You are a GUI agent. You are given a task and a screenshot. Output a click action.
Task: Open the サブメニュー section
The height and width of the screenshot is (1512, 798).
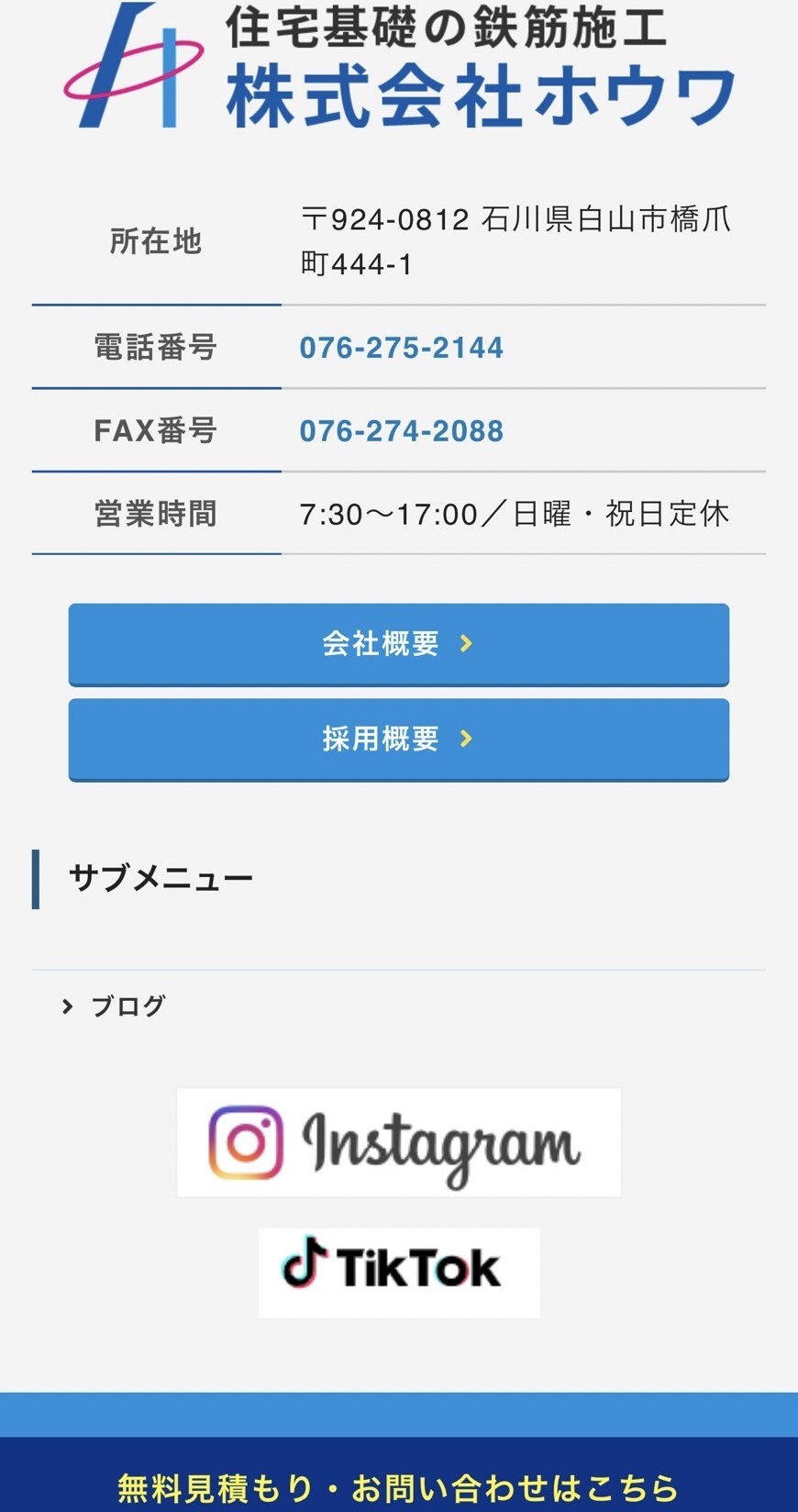[161, 876]
